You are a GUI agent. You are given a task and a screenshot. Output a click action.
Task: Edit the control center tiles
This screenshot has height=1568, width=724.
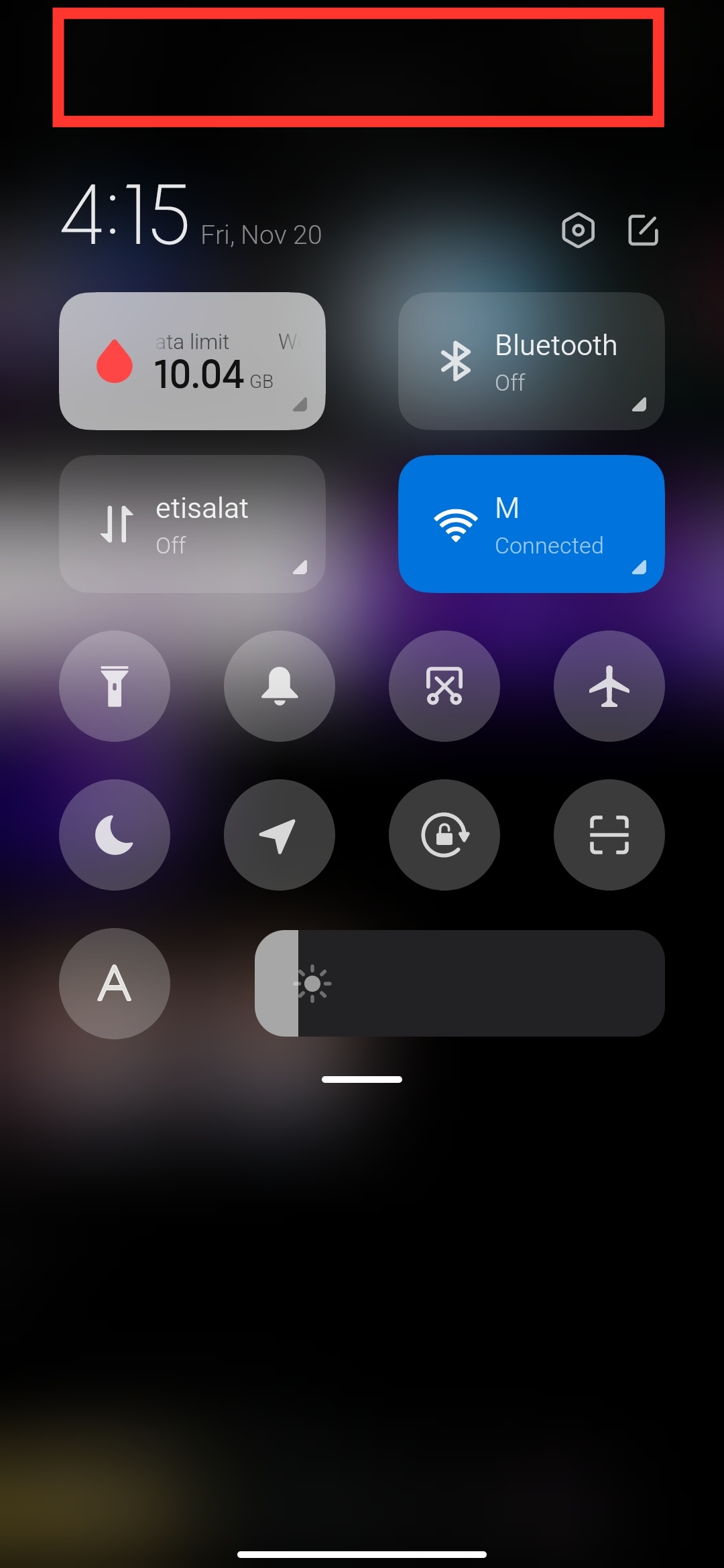(643, 231)
